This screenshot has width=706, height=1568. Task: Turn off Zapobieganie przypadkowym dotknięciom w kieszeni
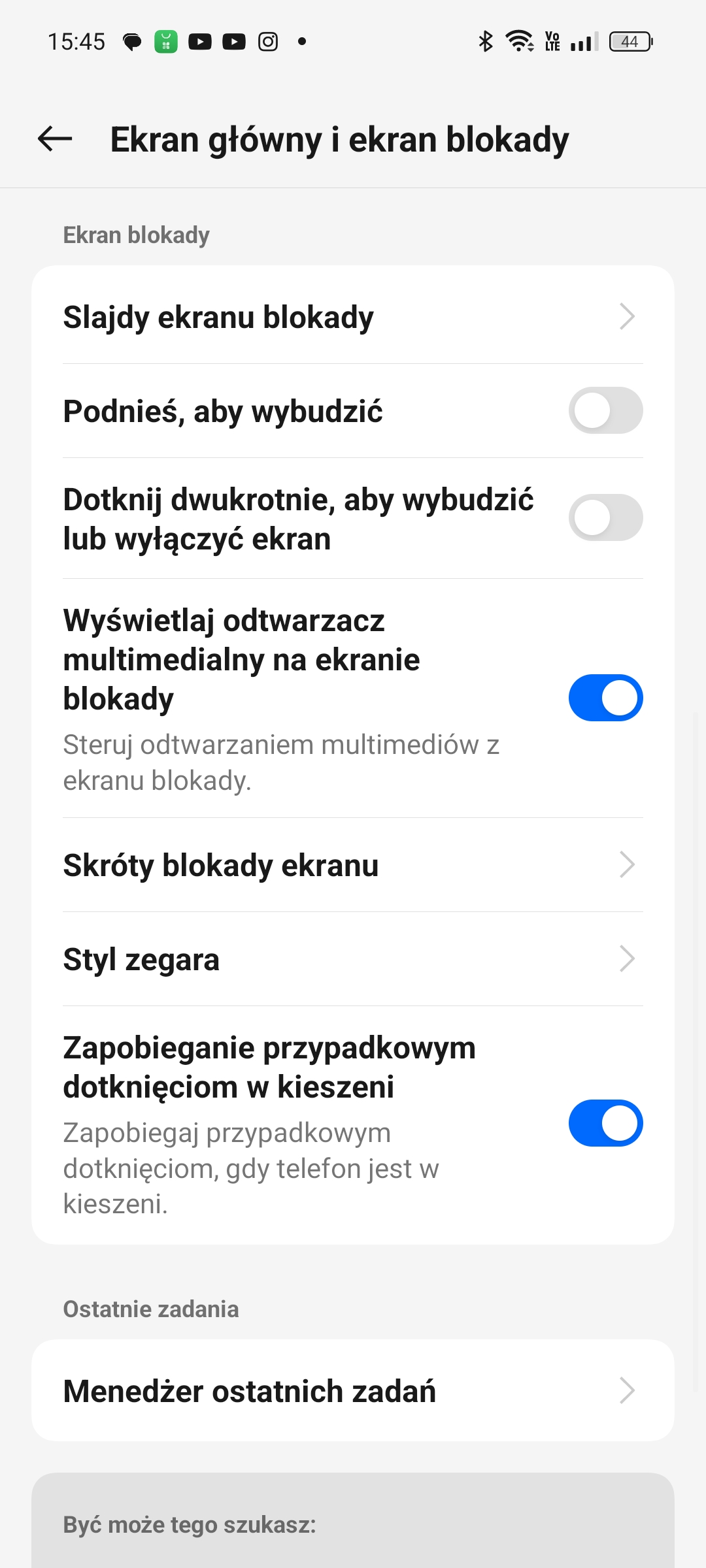click(605, 1123)
